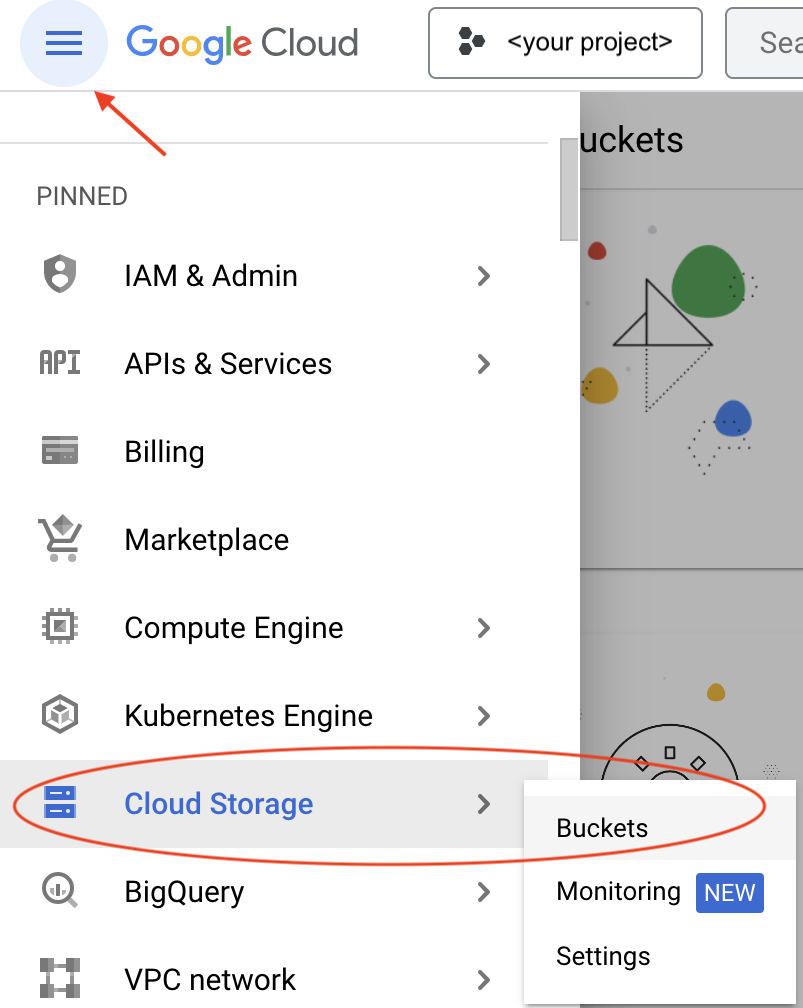
Task: Open the project selector dropdown
Action: (x=565, y=43)
